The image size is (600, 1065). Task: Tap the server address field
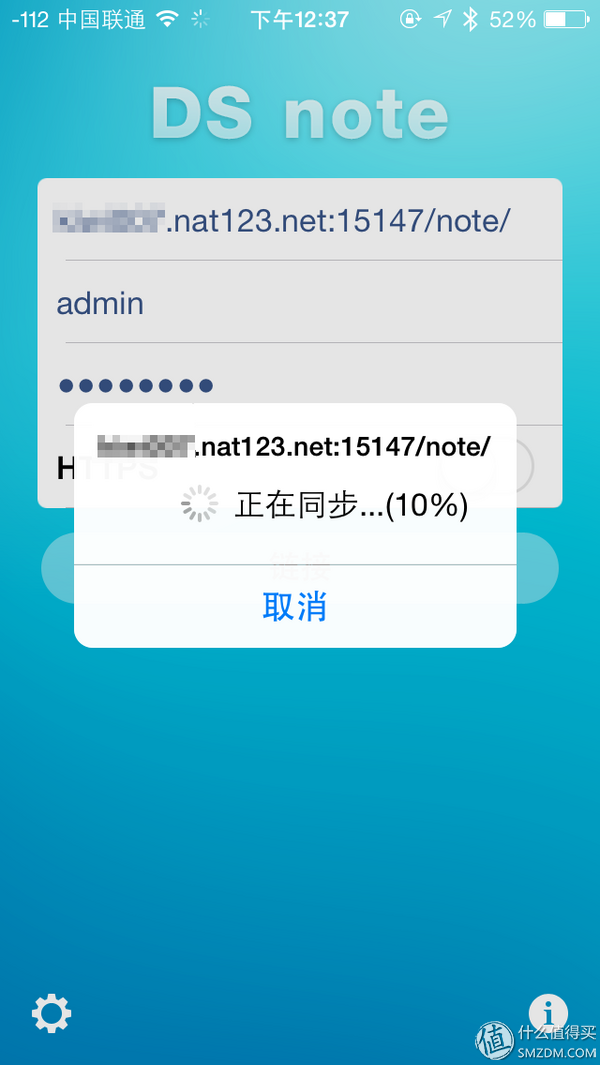click(x=300, y=220)
